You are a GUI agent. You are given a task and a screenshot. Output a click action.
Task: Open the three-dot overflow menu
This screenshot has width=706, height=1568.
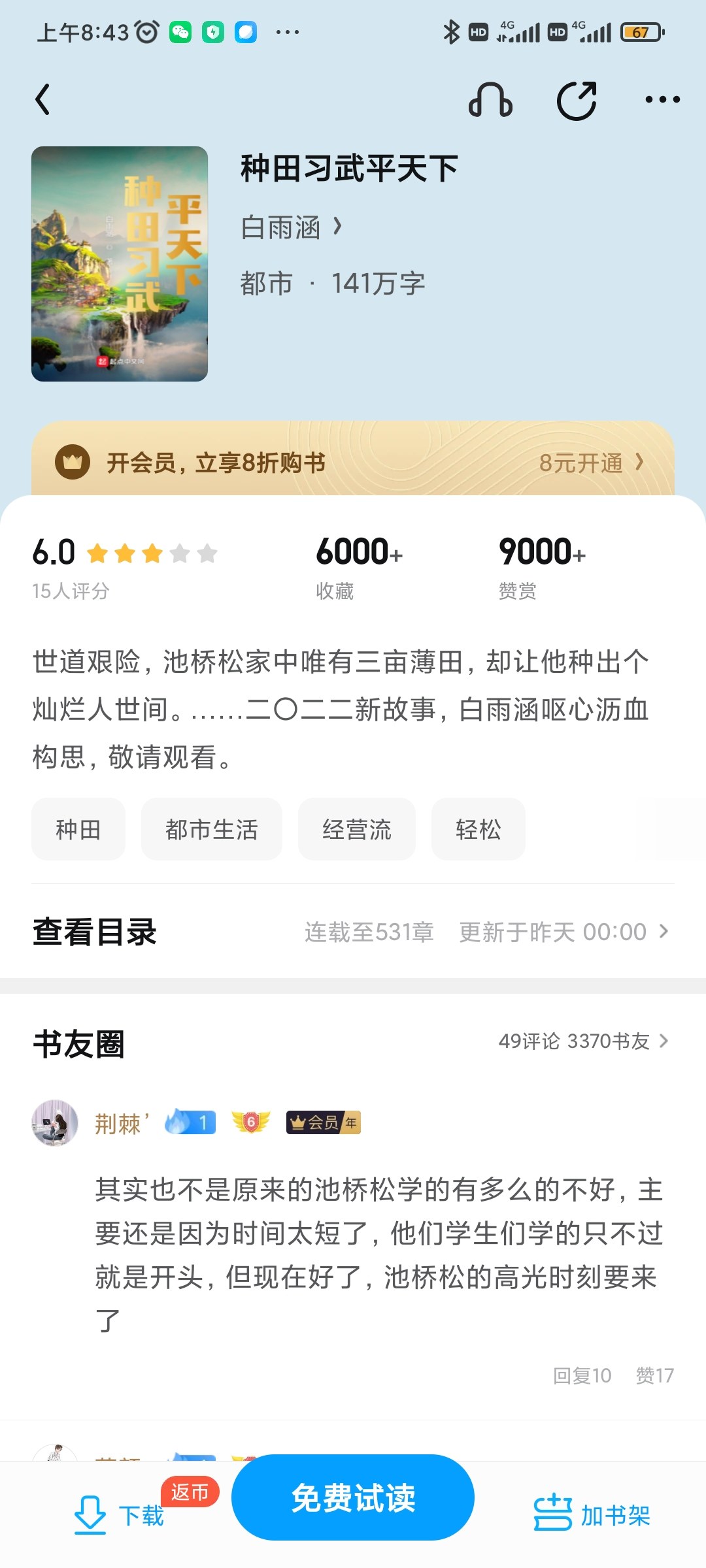662,99
